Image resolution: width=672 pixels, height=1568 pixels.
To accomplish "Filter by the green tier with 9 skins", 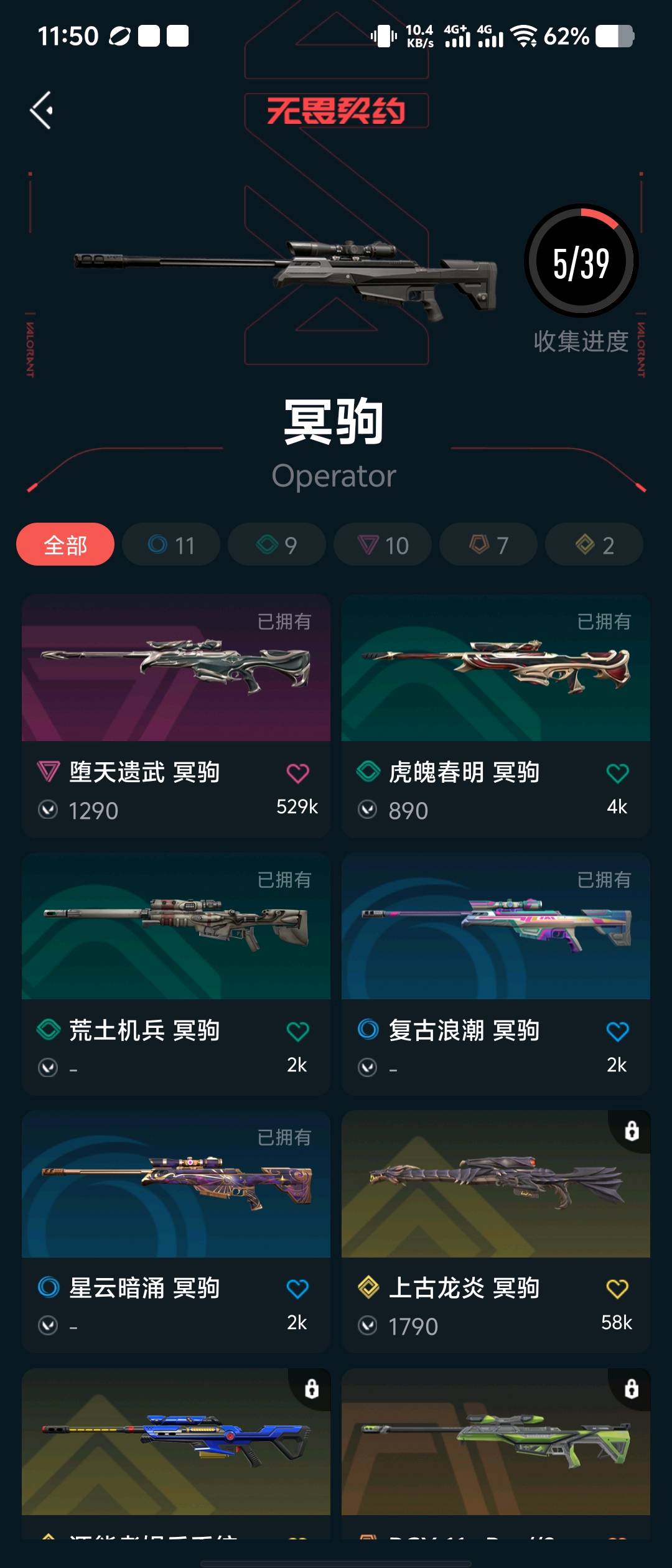I will pyautogui.click(x=277, y=545).
